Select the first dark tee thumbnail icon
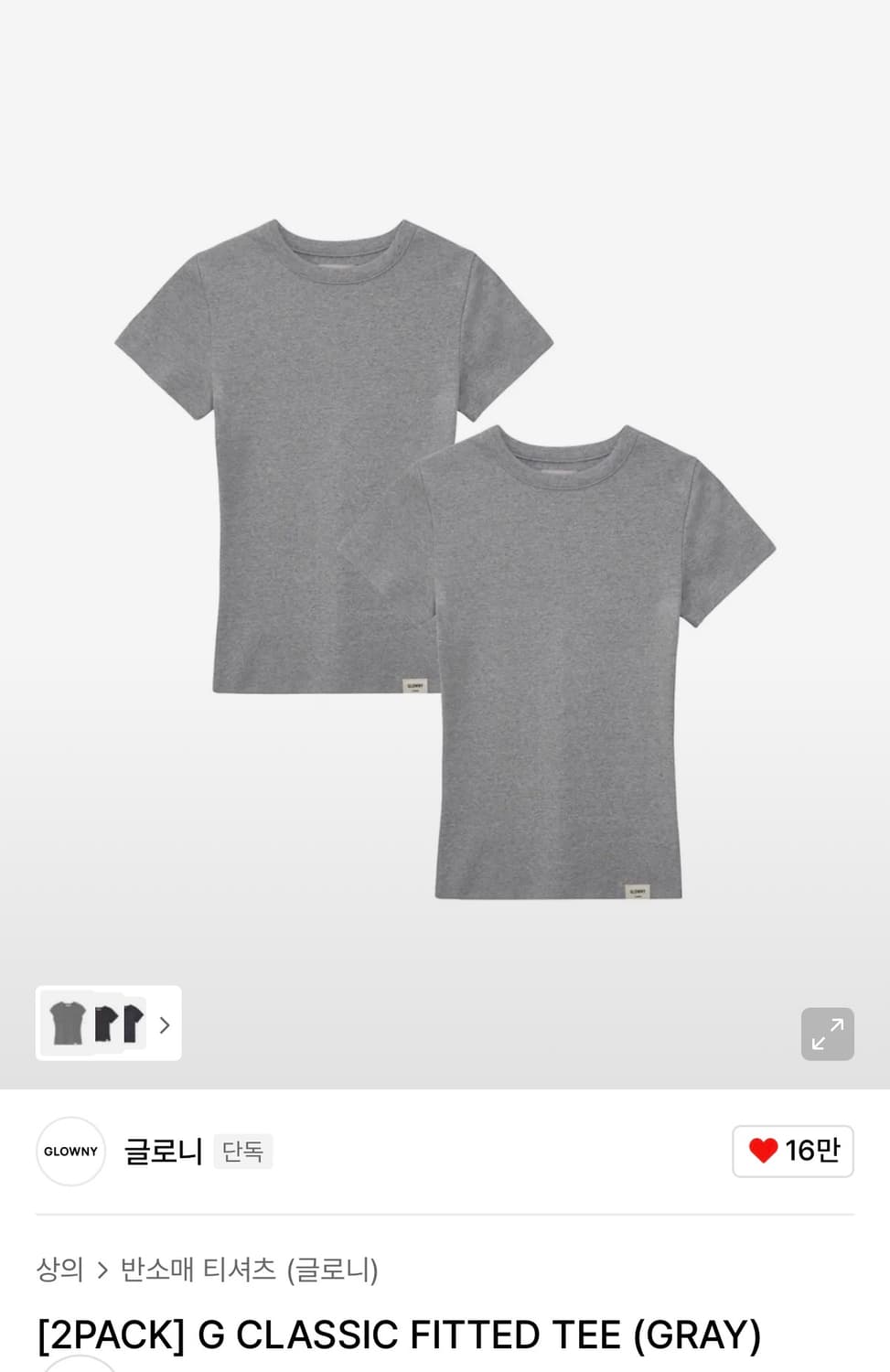 pos(103,1024)
